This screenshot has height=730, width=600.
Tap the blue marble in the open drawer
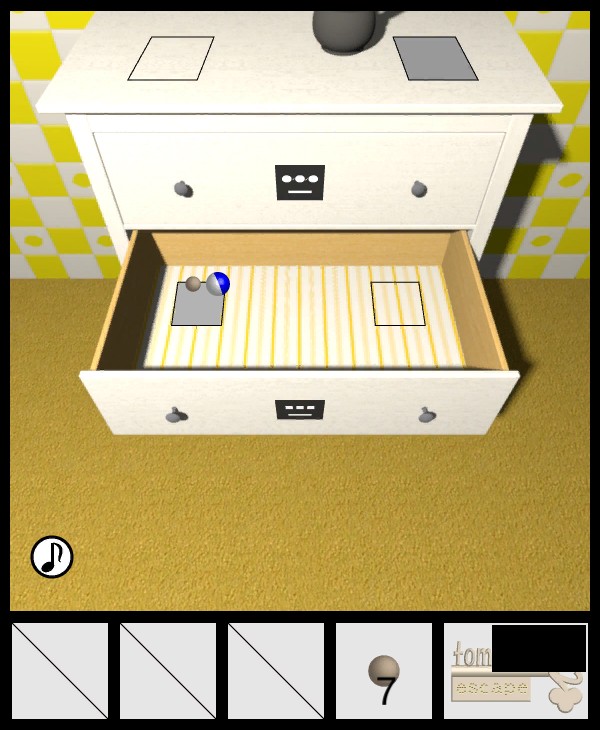point(219,283)
